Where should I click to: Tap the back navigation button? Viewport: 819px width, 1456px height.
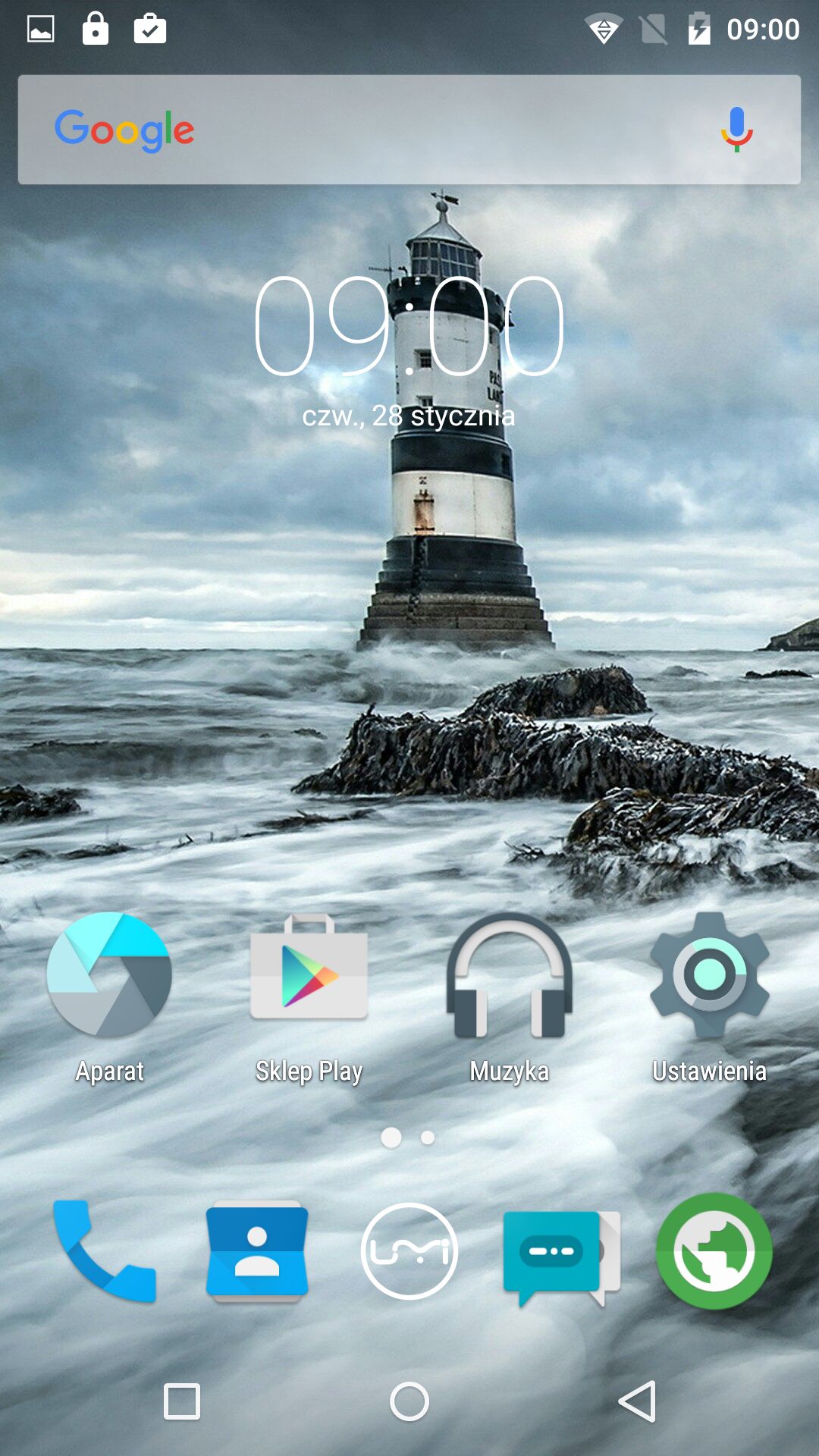click(637, 1401)
